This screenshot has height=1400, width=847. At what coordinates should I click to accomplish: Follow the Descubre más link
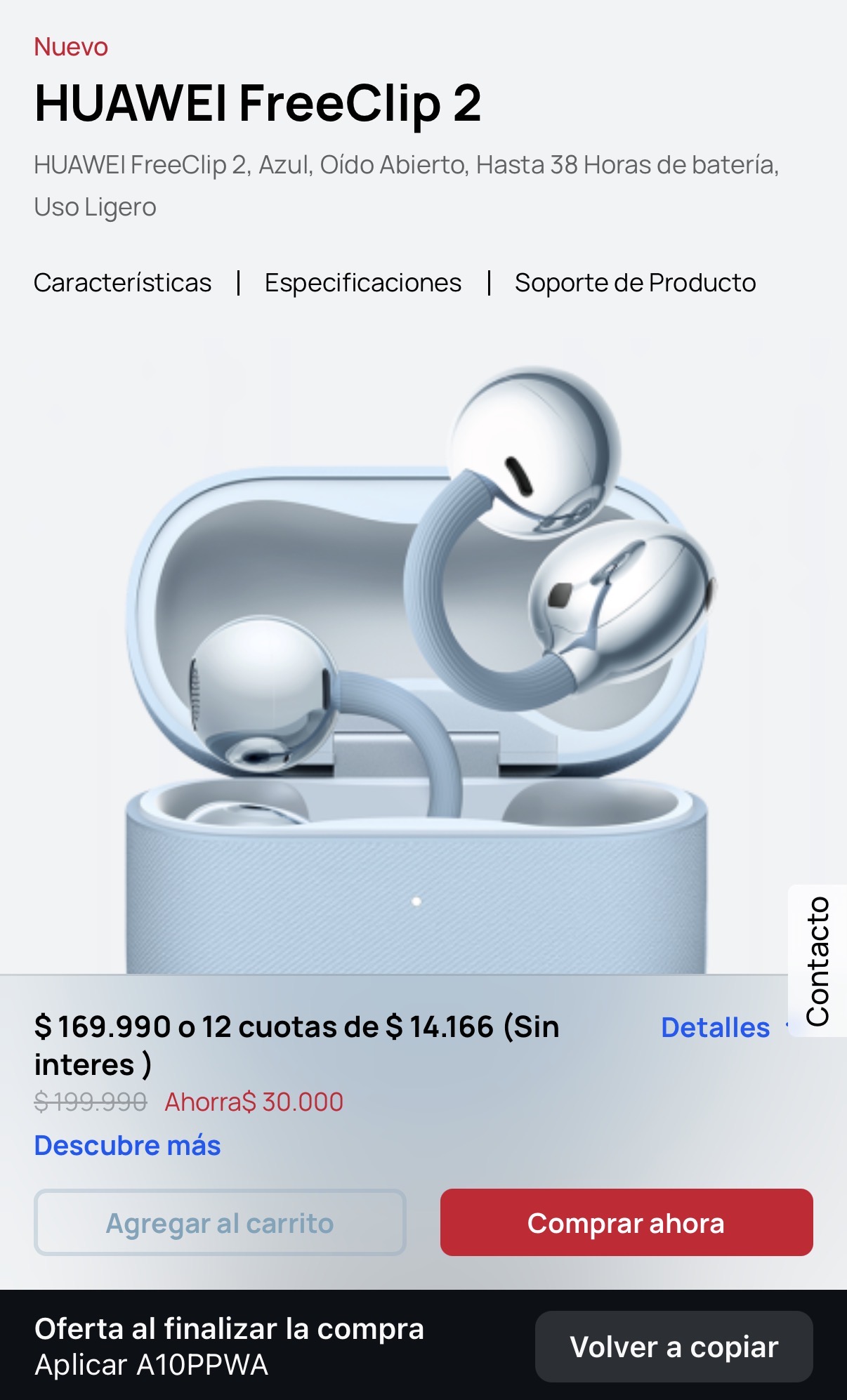tap(127, 1146)
